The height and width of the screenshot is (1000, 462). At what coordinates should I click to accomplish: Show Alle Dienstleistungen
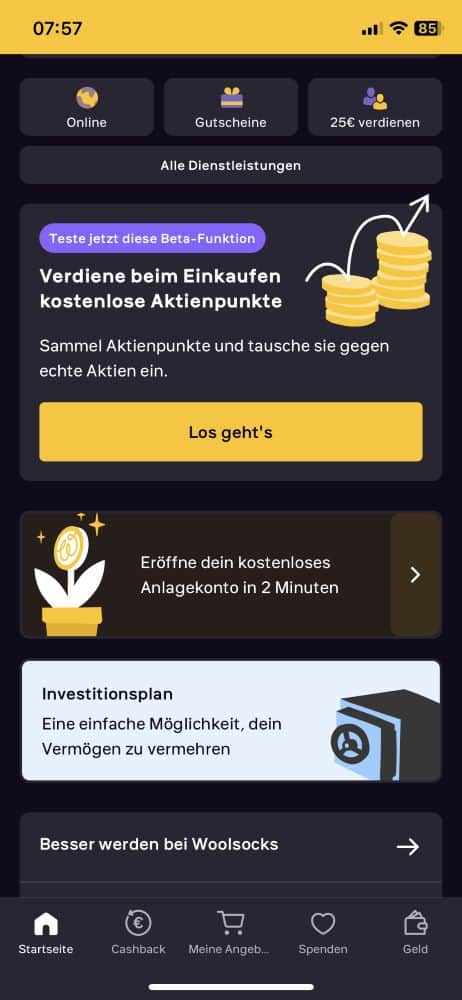tap(231, 165)
